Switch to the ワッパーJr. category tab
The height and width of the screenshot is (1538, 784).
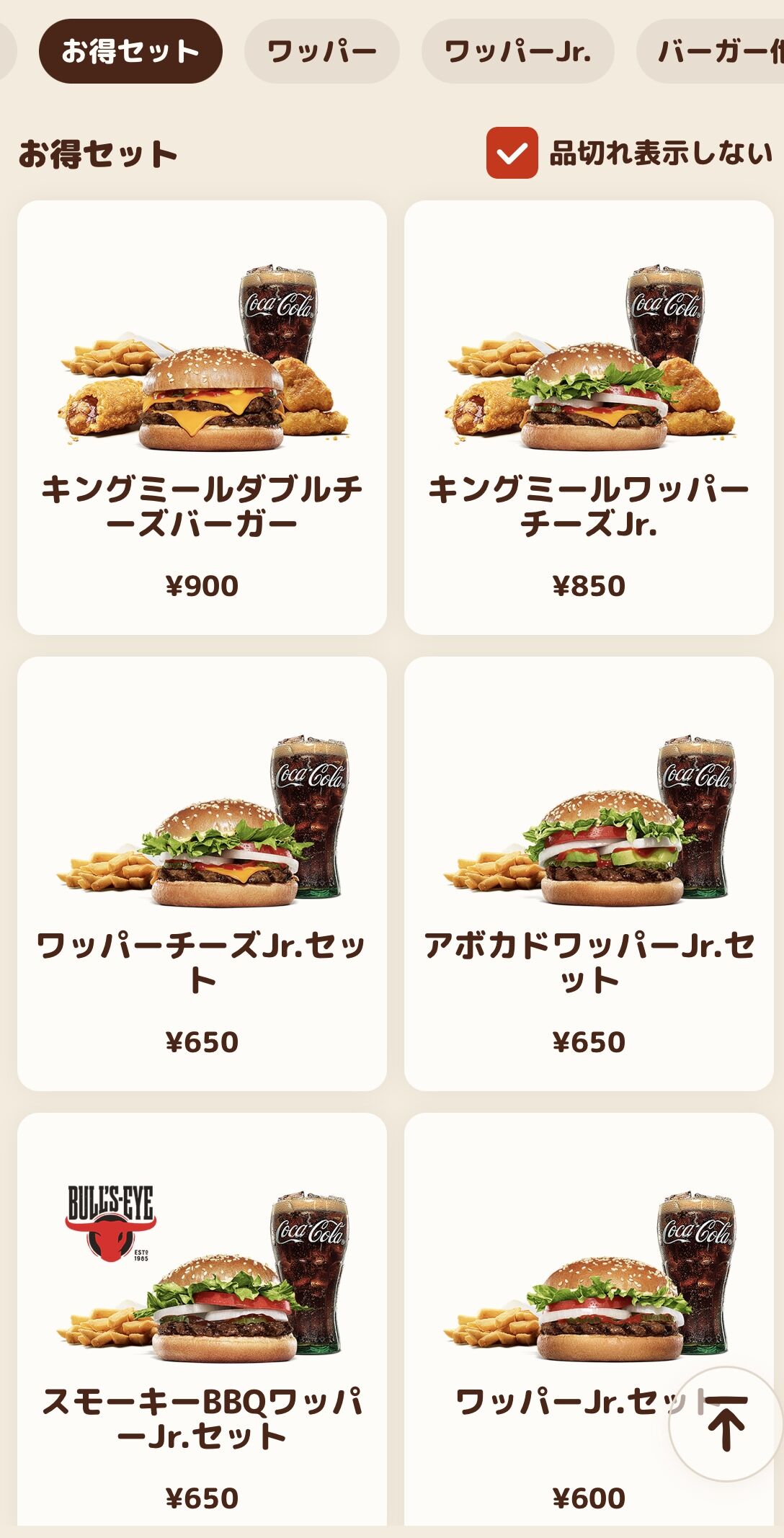coord(517,51)
